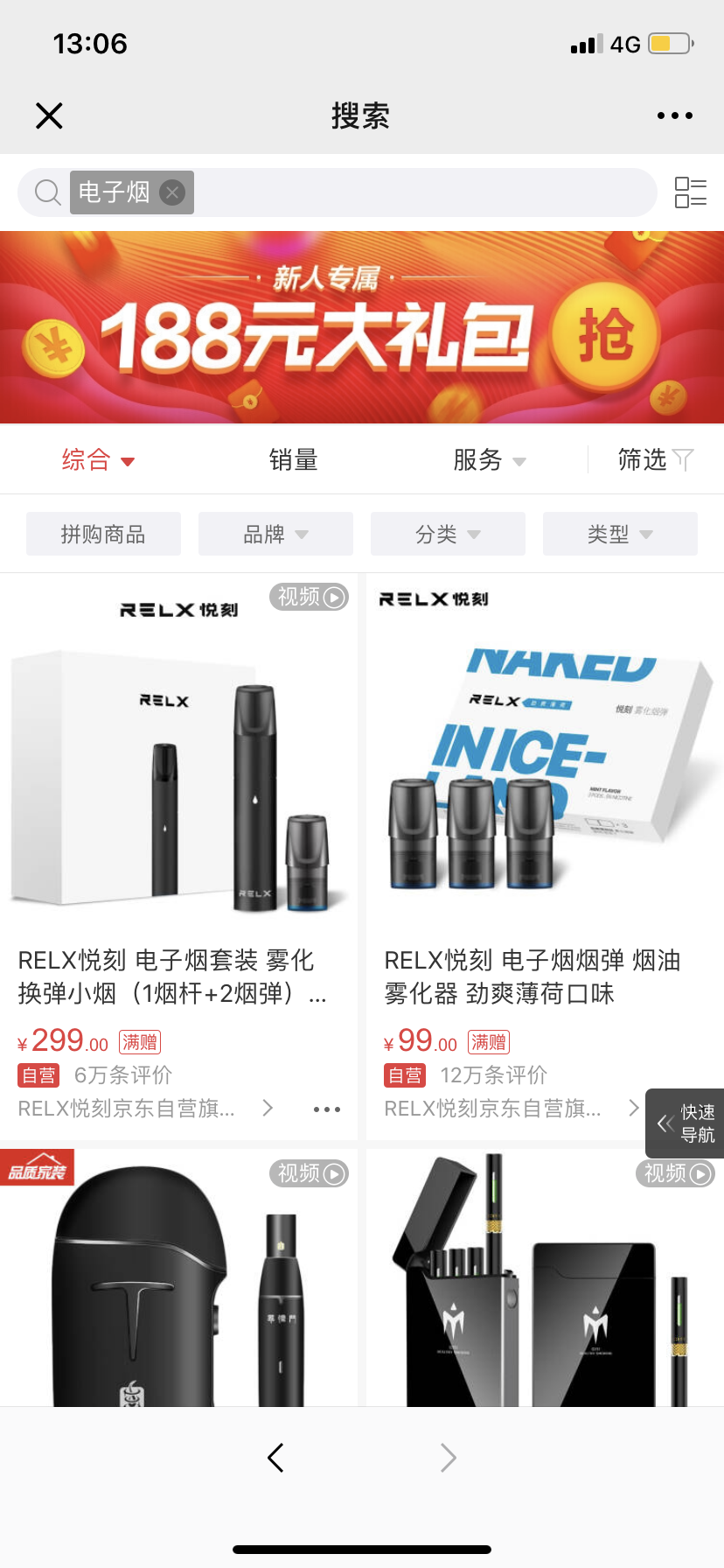Visit RELX悦刻京东自营旗舰店 store link
Image resolution: width=724 pixels, height=1568 pixels.
(127, 1109)
